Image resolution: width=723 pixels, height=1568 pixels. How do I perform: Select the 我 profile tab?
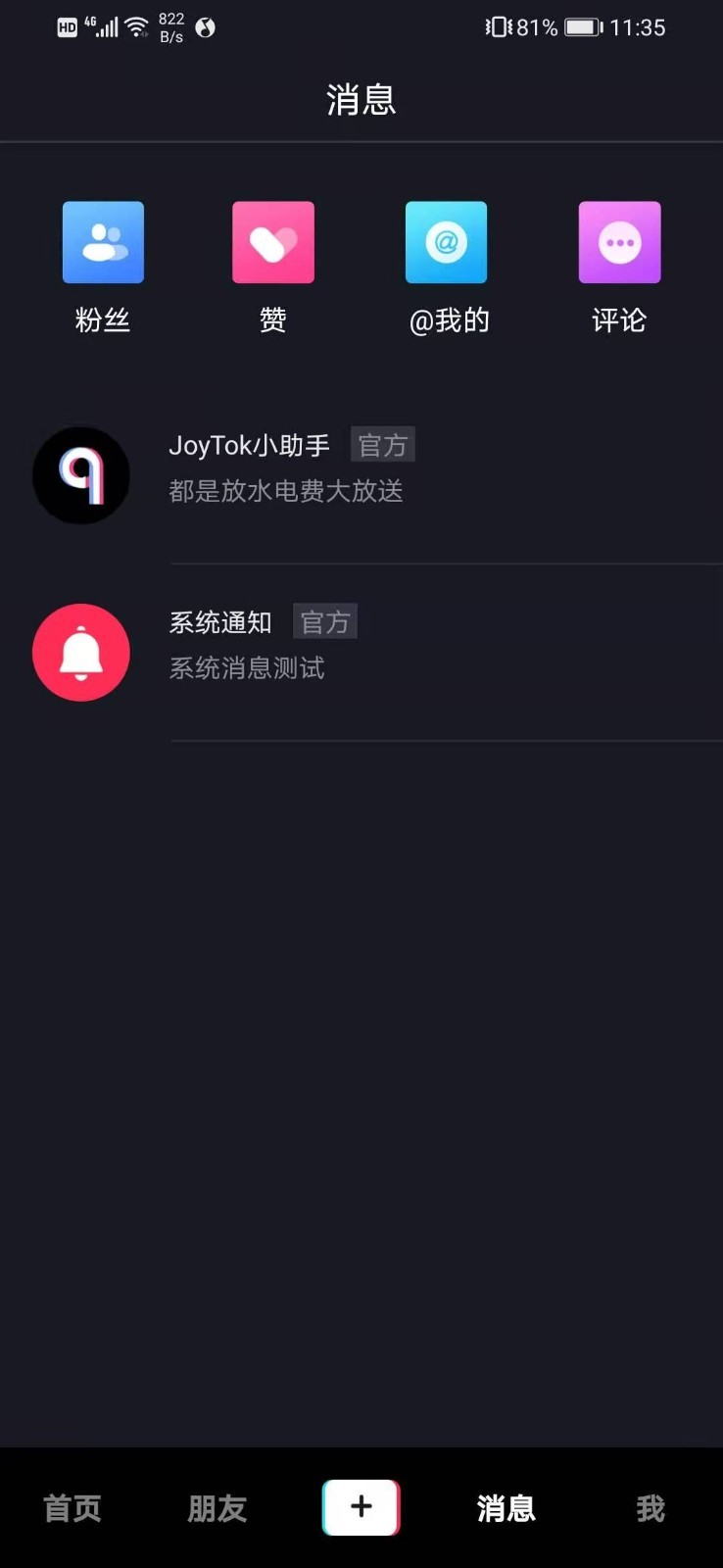[x=650, y=1509]
